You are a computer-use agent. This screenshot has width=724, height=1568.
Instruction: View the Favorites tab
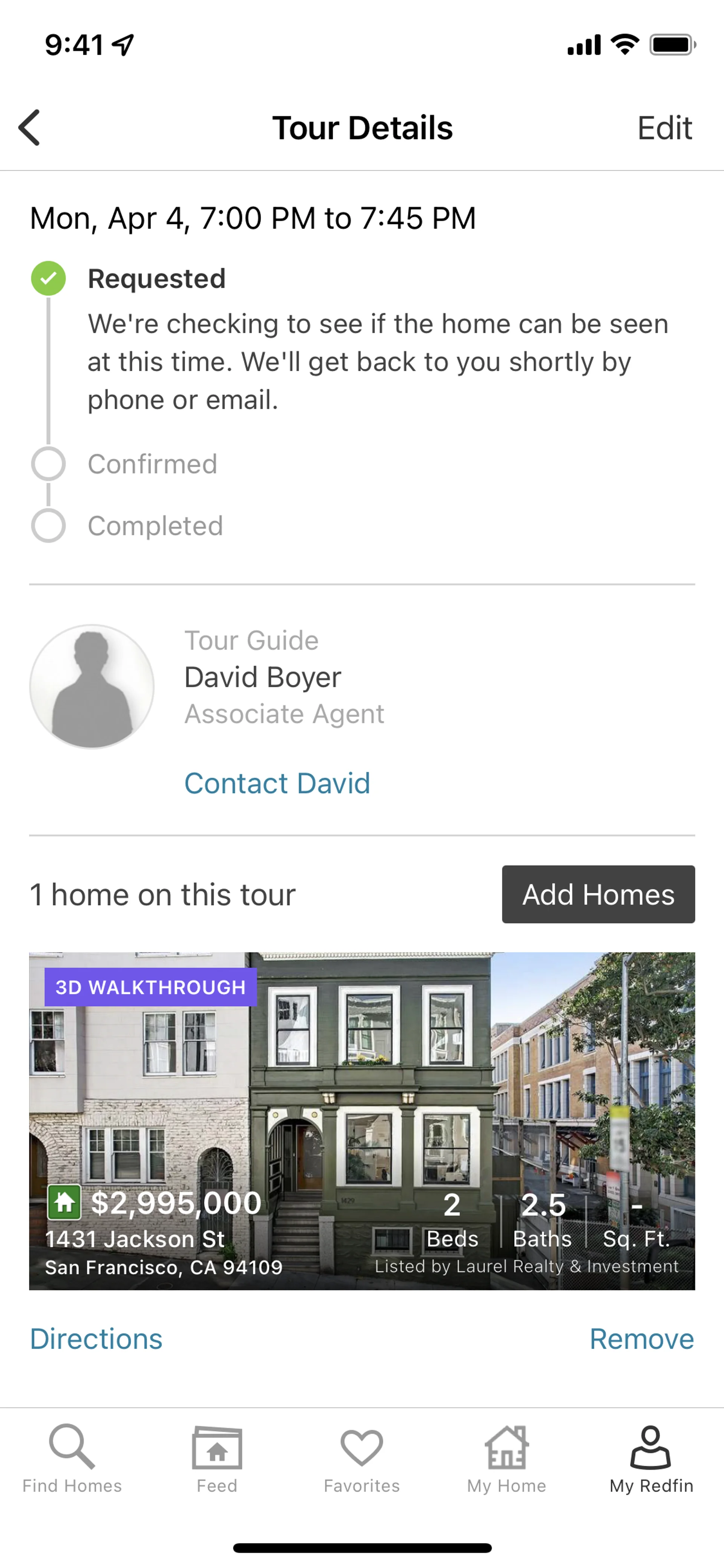[362, 1459]
